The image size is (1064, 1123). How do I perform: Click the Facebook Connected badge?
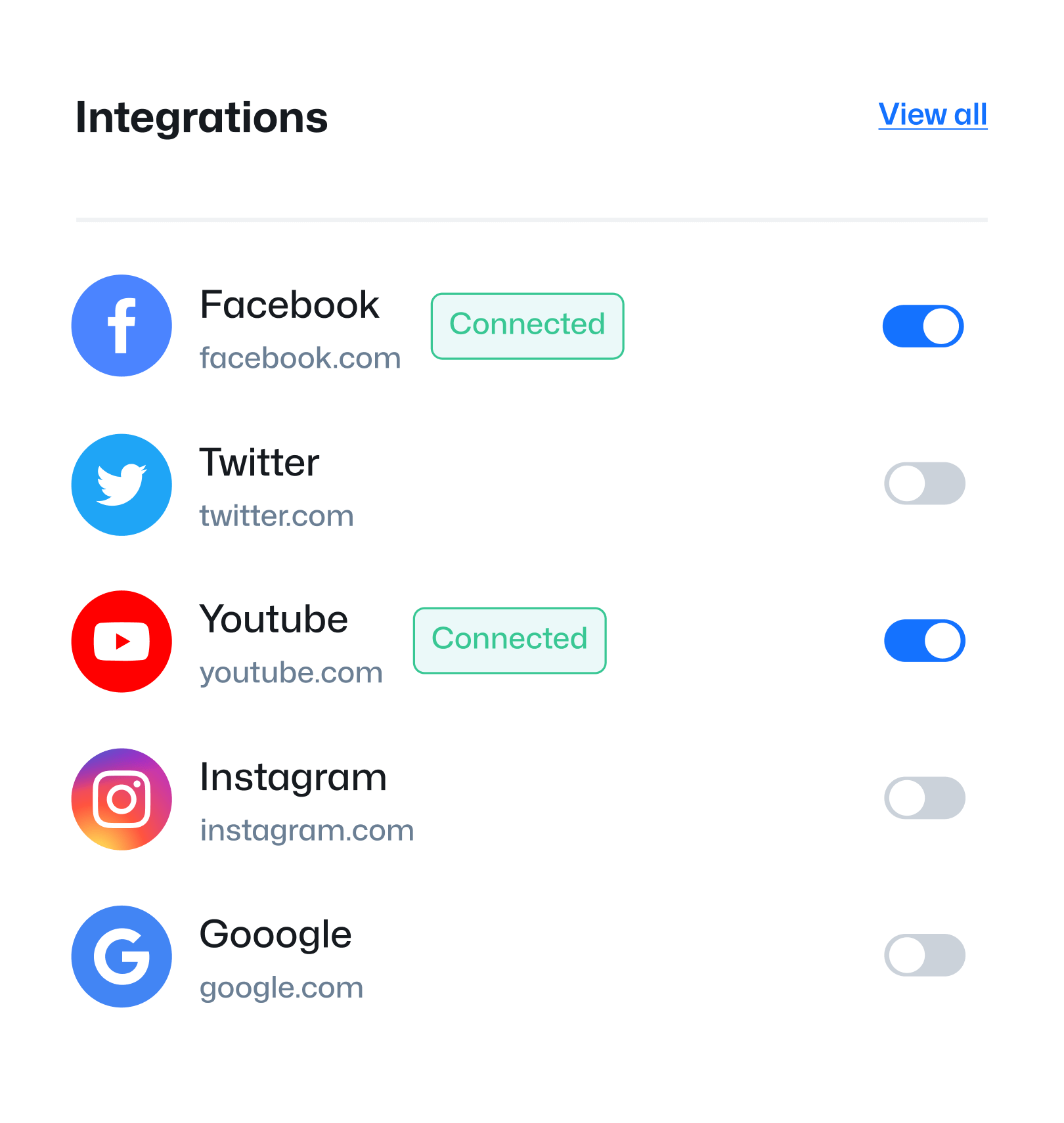pyautogui.click(x=527, y=325)
